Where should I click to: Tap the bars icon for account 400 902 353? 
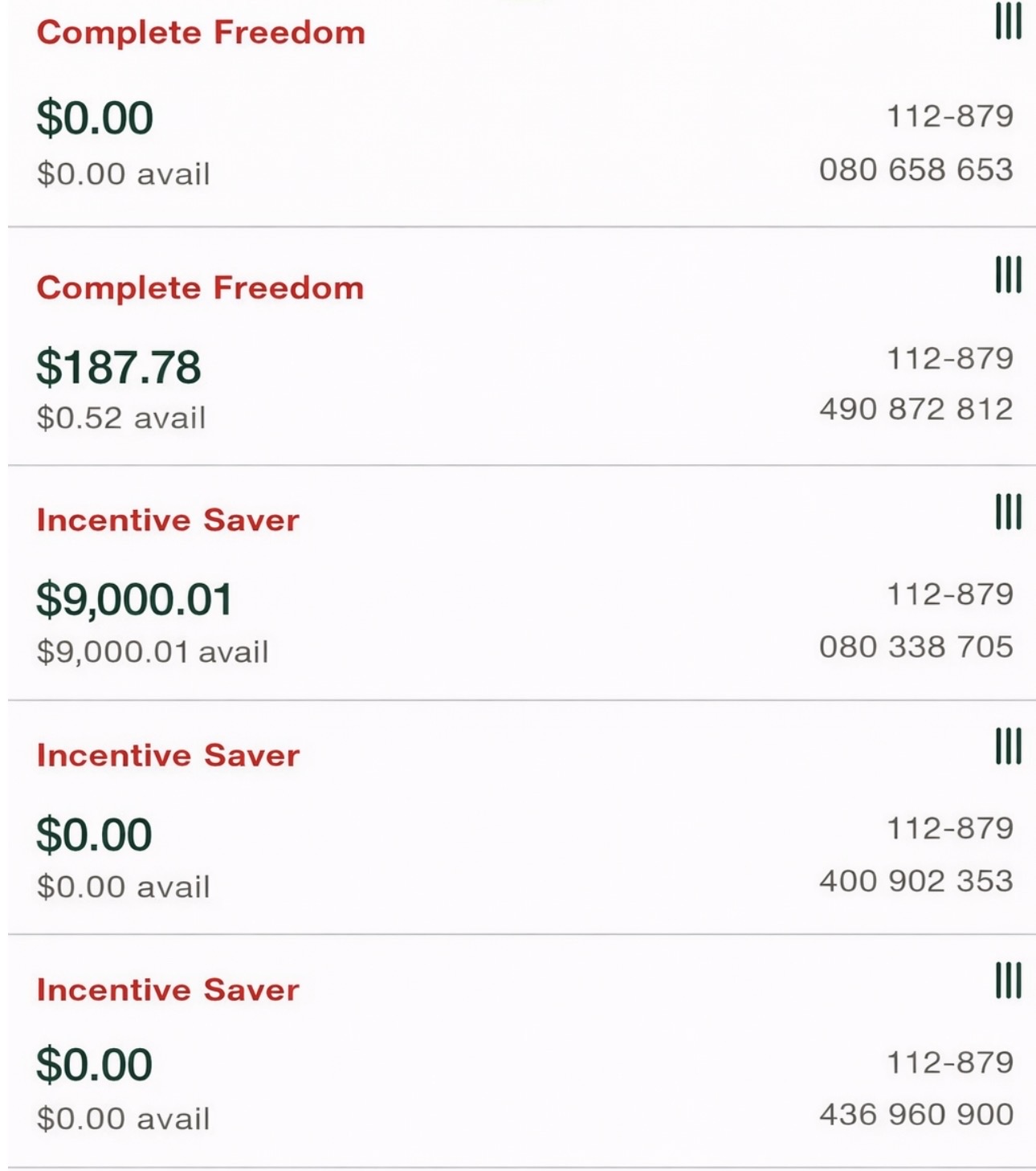(1008, 746)
